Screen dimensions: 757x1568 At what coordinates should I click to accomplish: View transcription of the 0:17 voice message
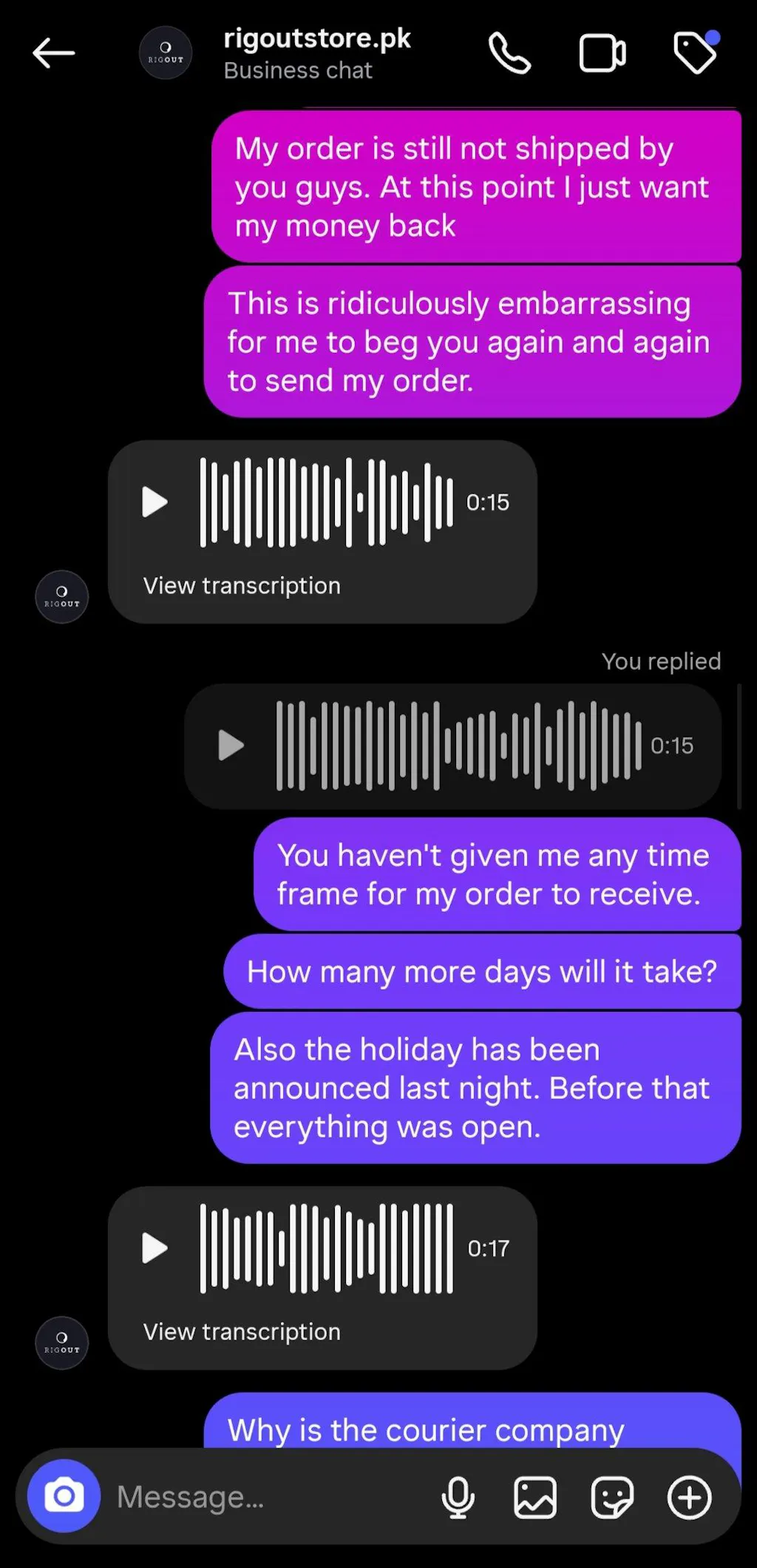point(242,1332)
